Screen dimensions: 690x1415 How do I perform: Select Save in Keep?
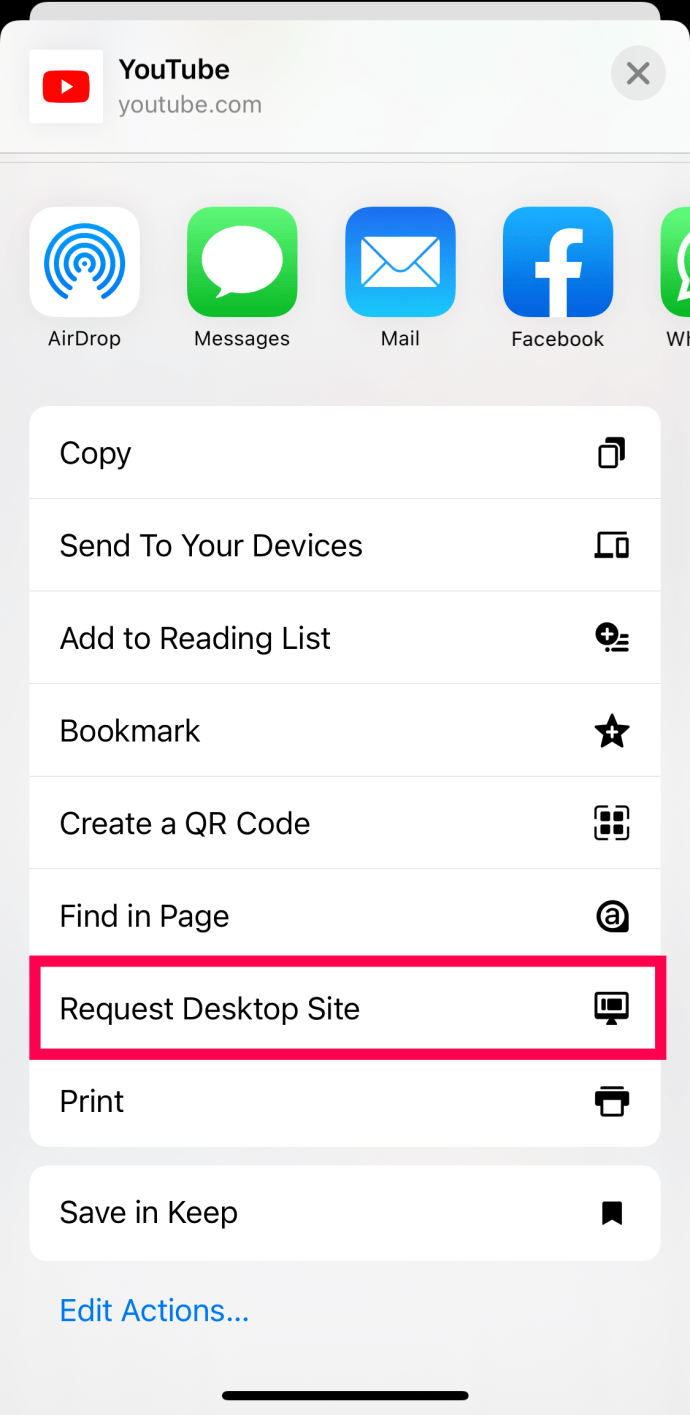[345, 1212]
